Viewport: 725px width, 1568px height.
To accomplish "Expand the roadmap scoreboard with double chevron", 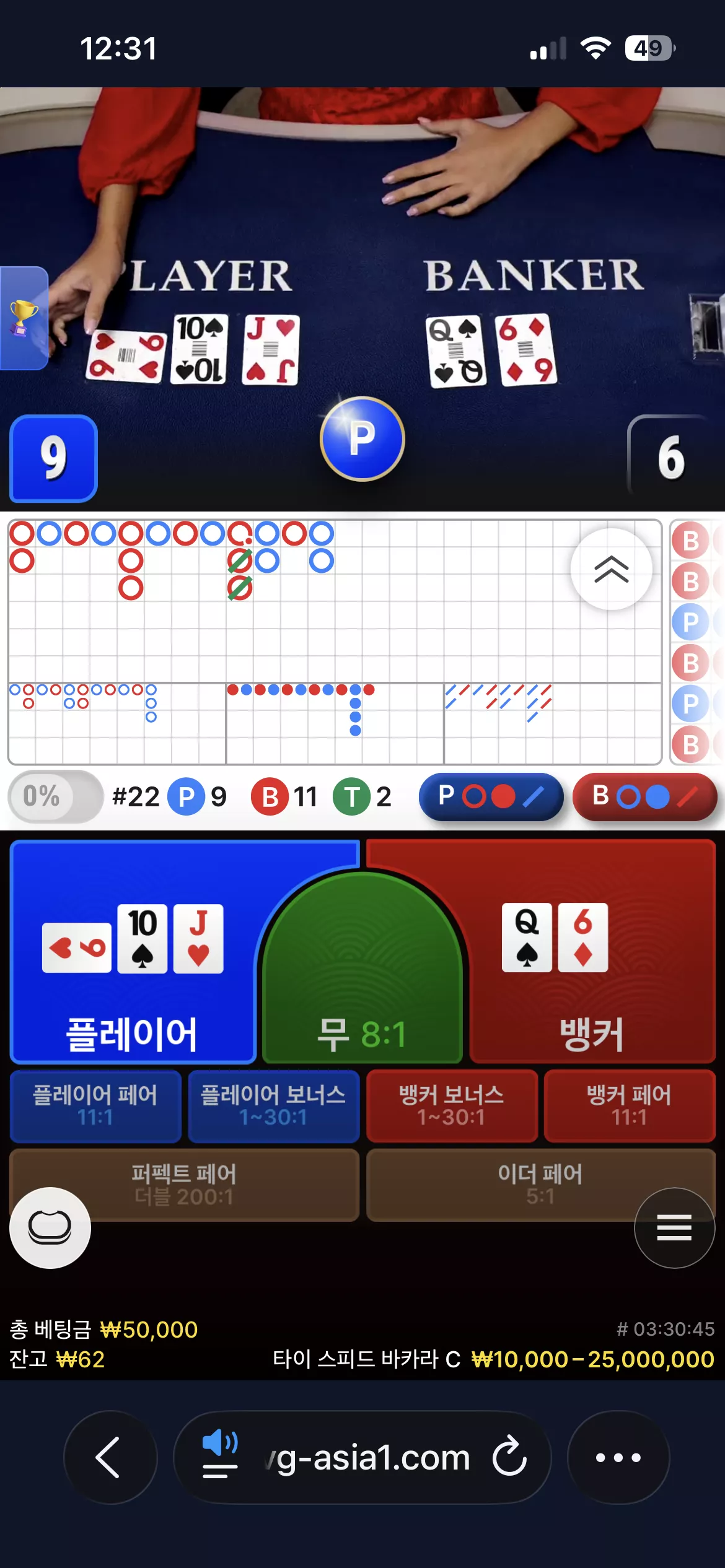I will [611, 569].
